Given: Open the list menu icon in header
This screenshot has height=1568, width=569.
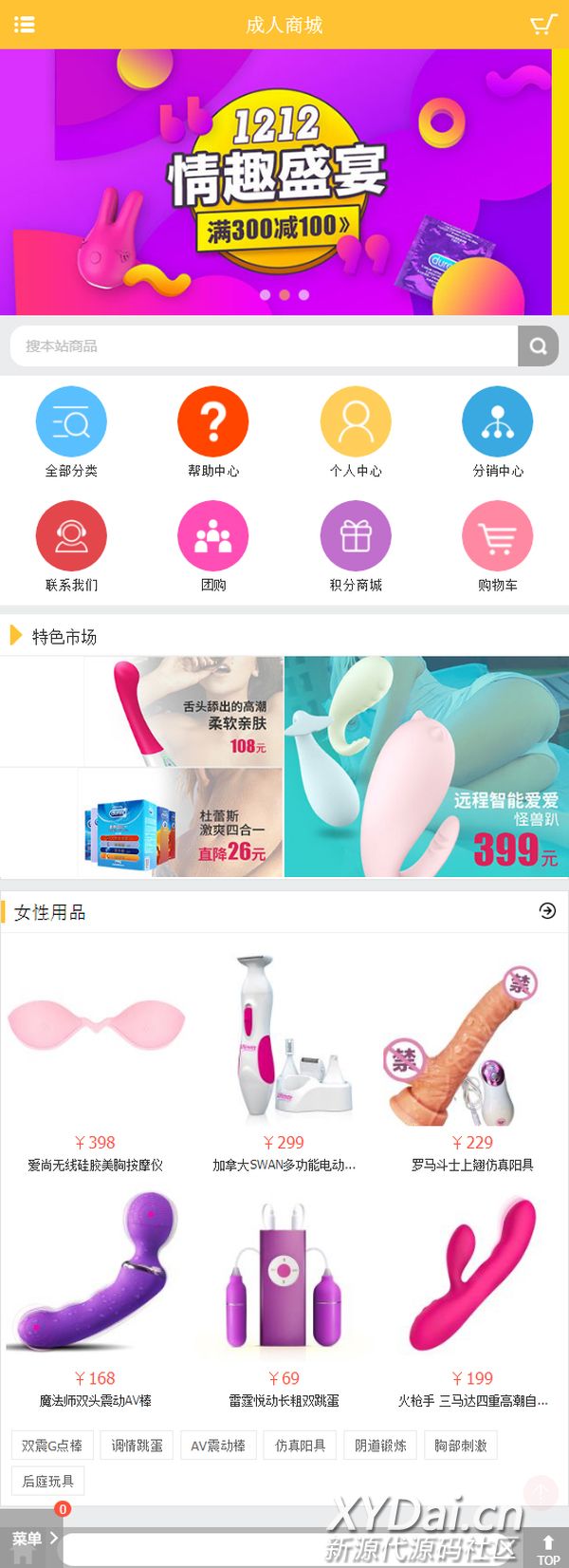Looking at the screenshot, I should point(25,25).
